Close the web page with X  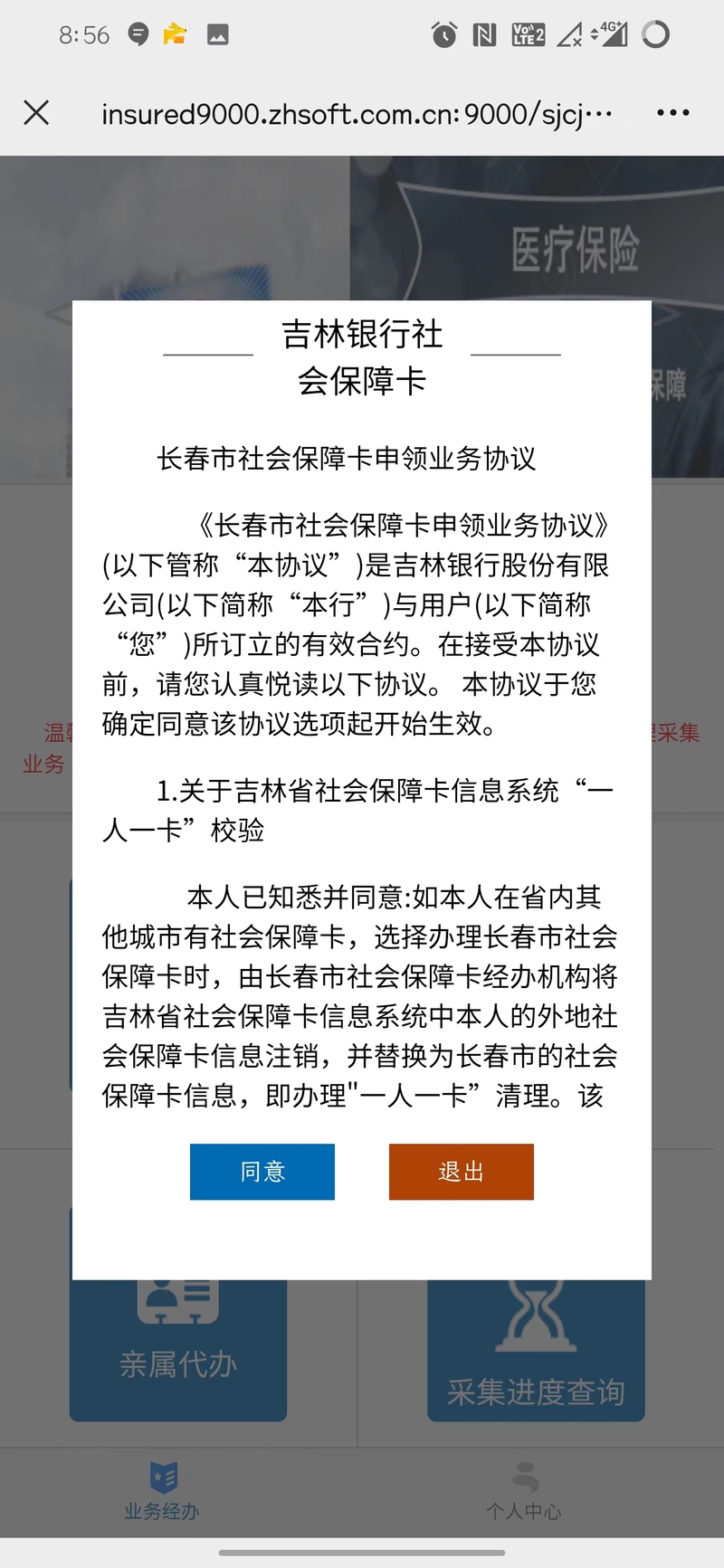point(36,113)
